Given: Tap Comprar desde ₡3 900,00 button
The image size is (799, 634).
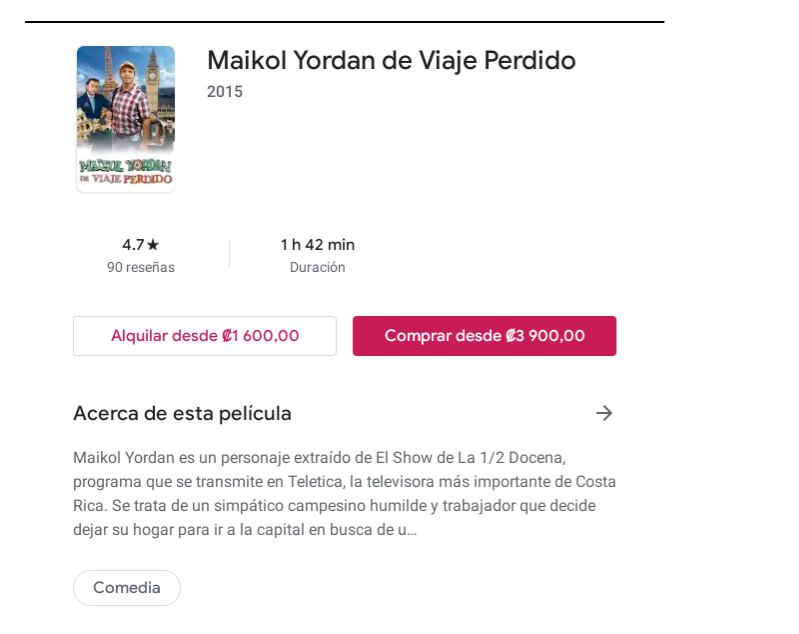Looking at the screenshot, I should (x=484, y=336).
